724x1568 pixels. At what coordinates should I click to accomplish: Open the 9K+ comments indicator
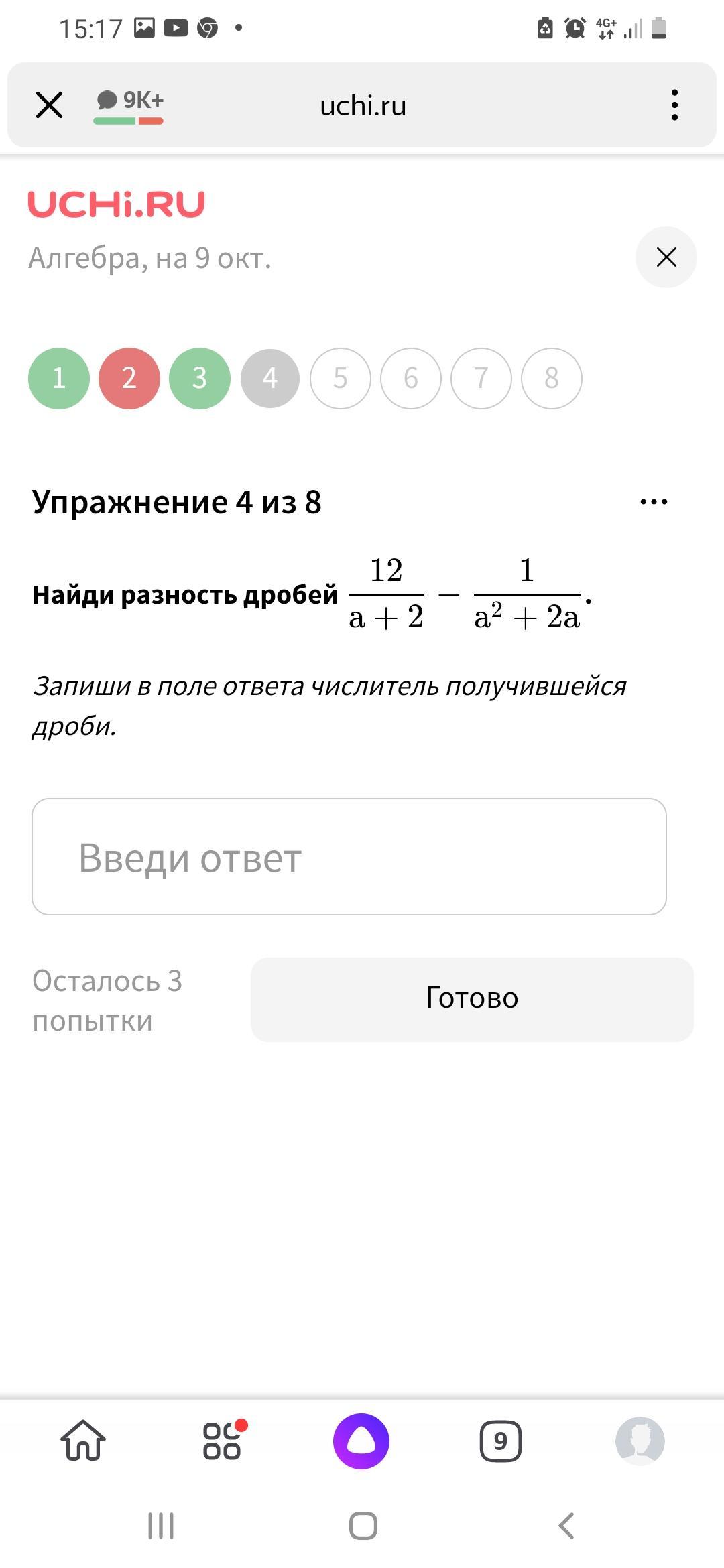[x=129, y=105]
